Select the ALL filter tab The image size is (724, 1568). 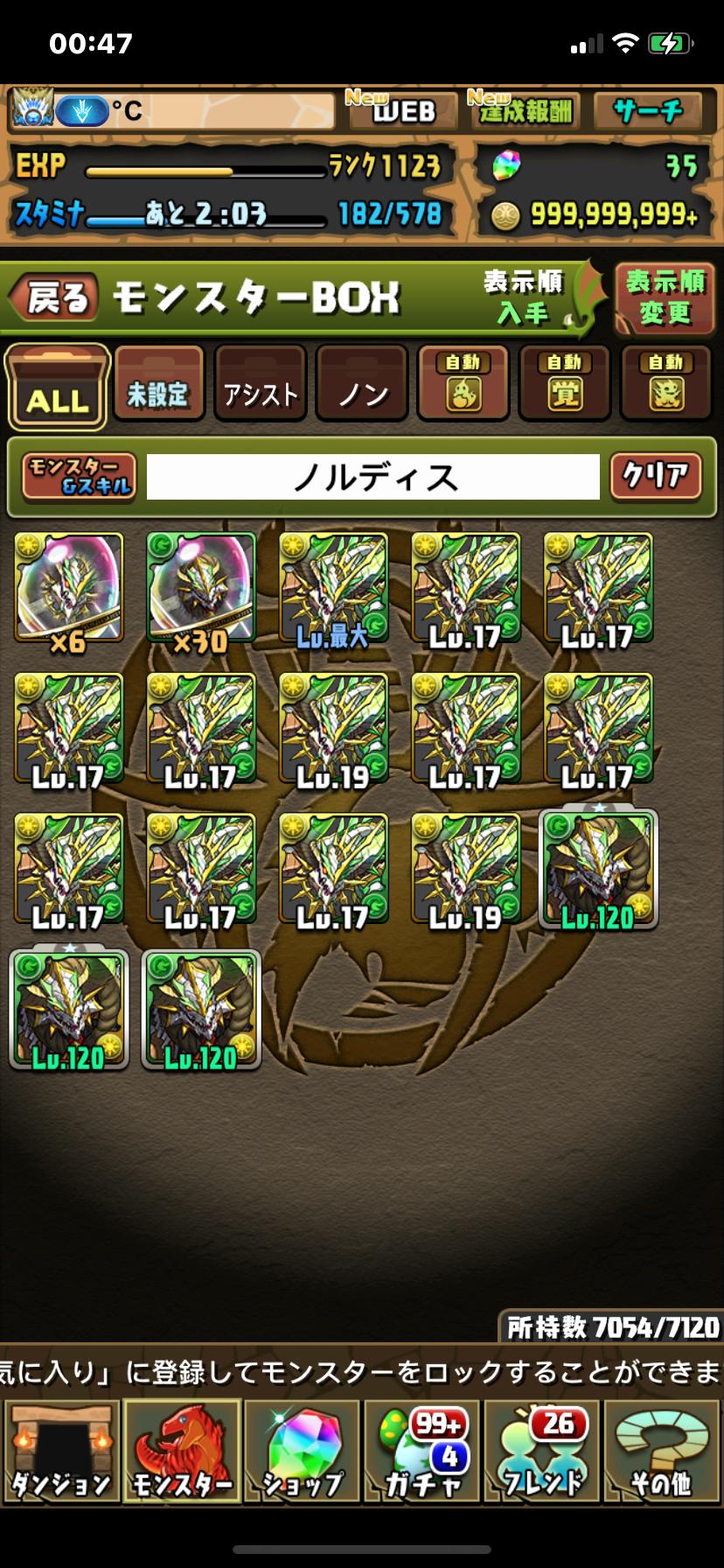click(58, 388)
